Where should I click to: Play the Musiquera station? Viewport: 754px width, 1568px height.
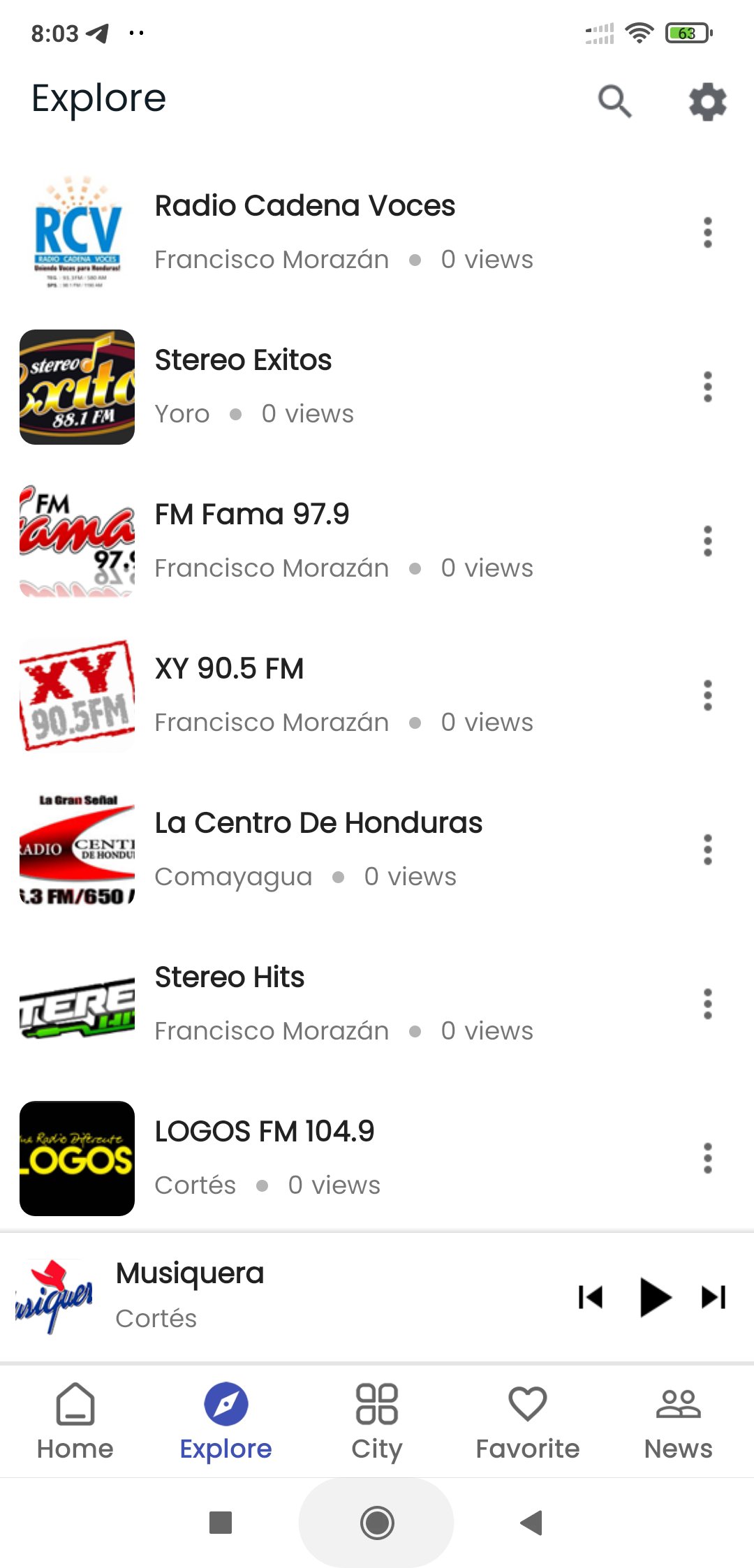coord(655,1297)
